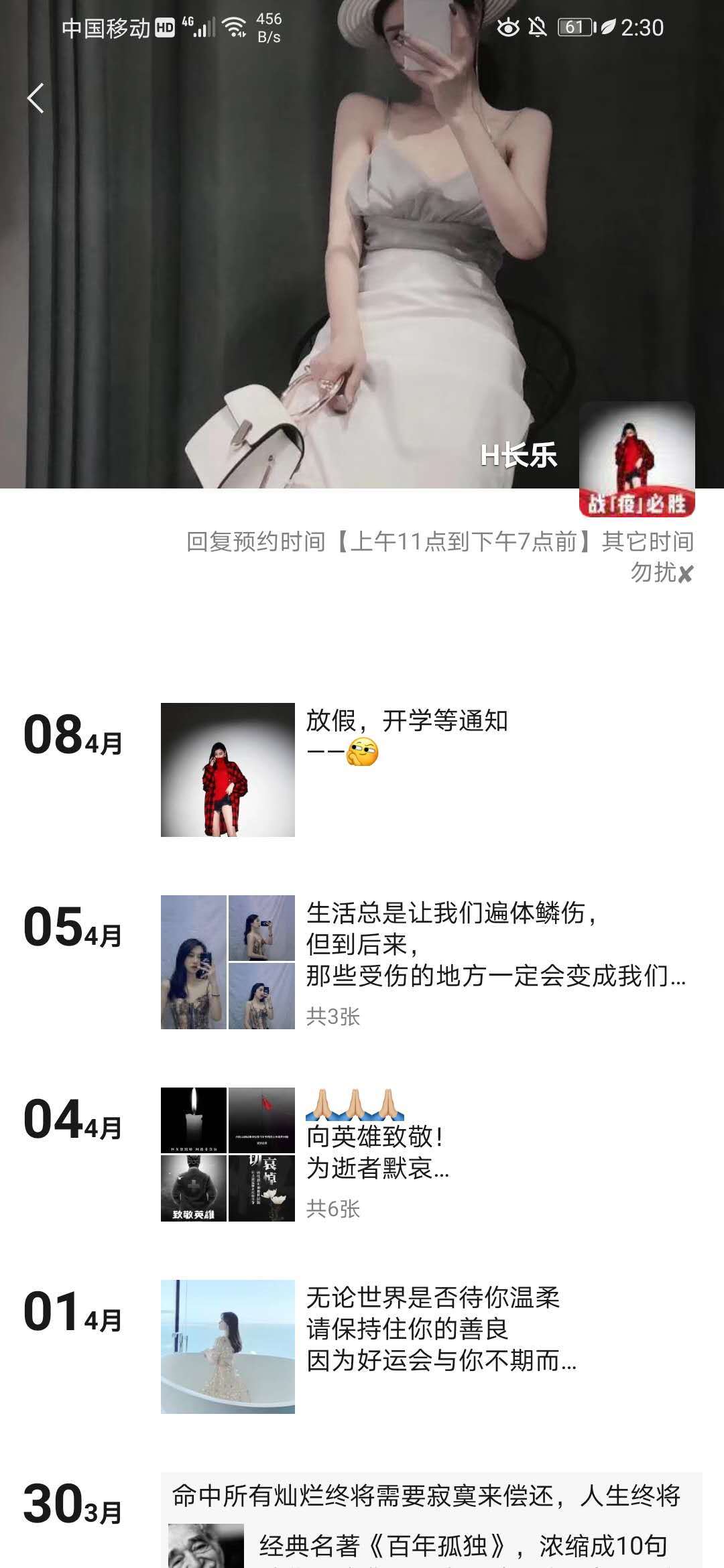View the April 05 three-photo collage
The width and height of the screenshot is (724, 1568).
pos(228,962)
